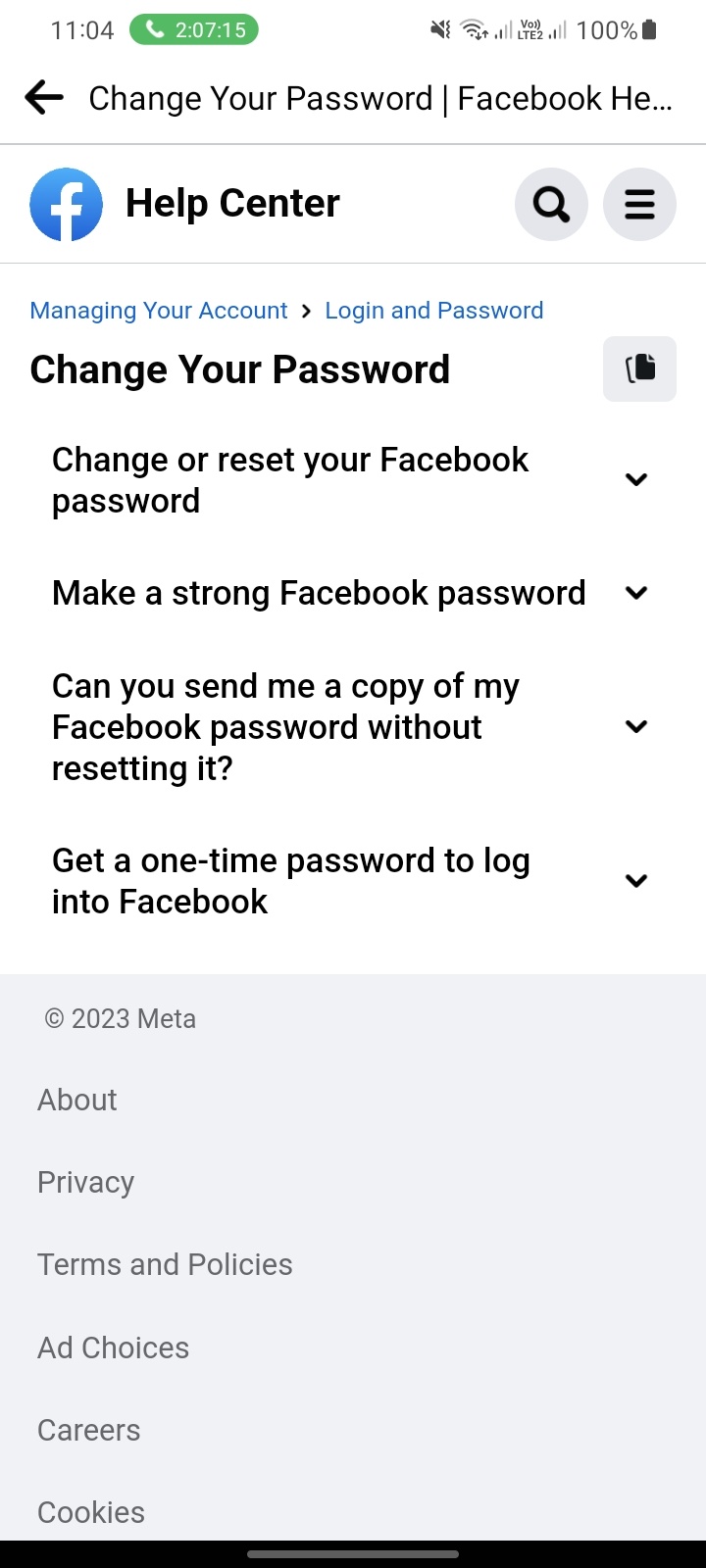Tap the Facebook Help Center logo

click(x=67, y=204)
